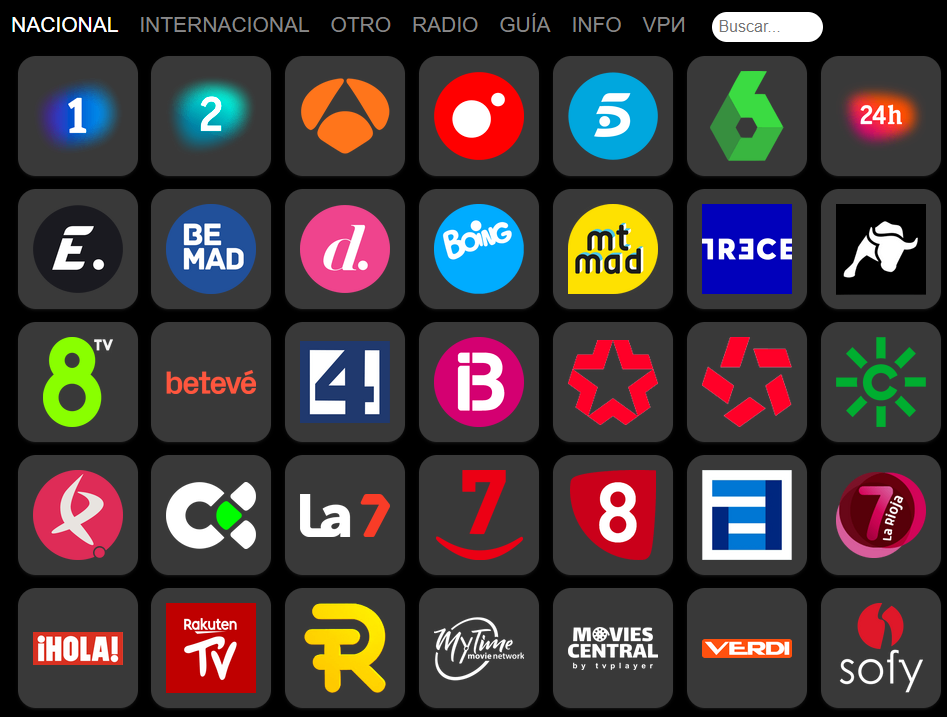The width and height of the screenshot is (947, 717).
Task: Go to the INFO tab
Action: point(596,25)
